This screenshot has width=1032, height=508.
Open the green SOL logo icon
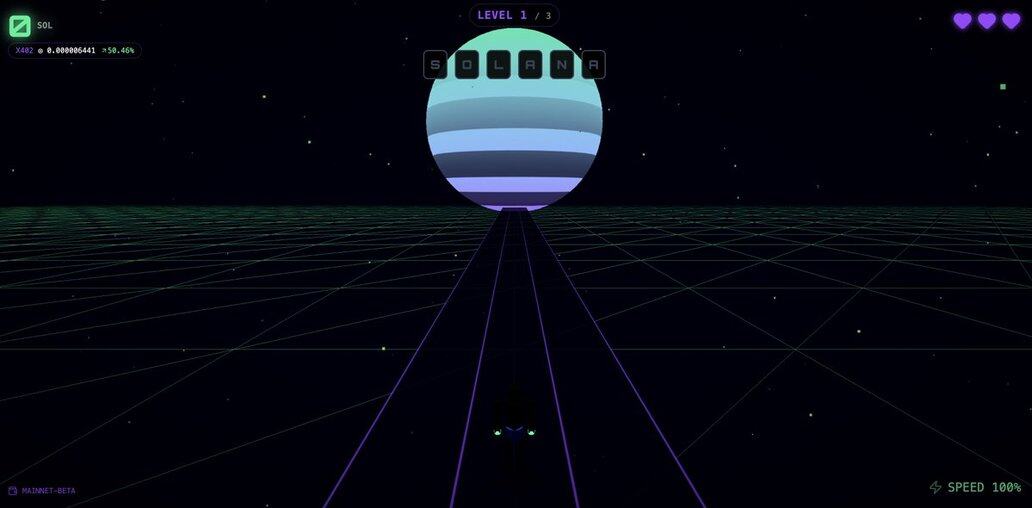(19, 26)
